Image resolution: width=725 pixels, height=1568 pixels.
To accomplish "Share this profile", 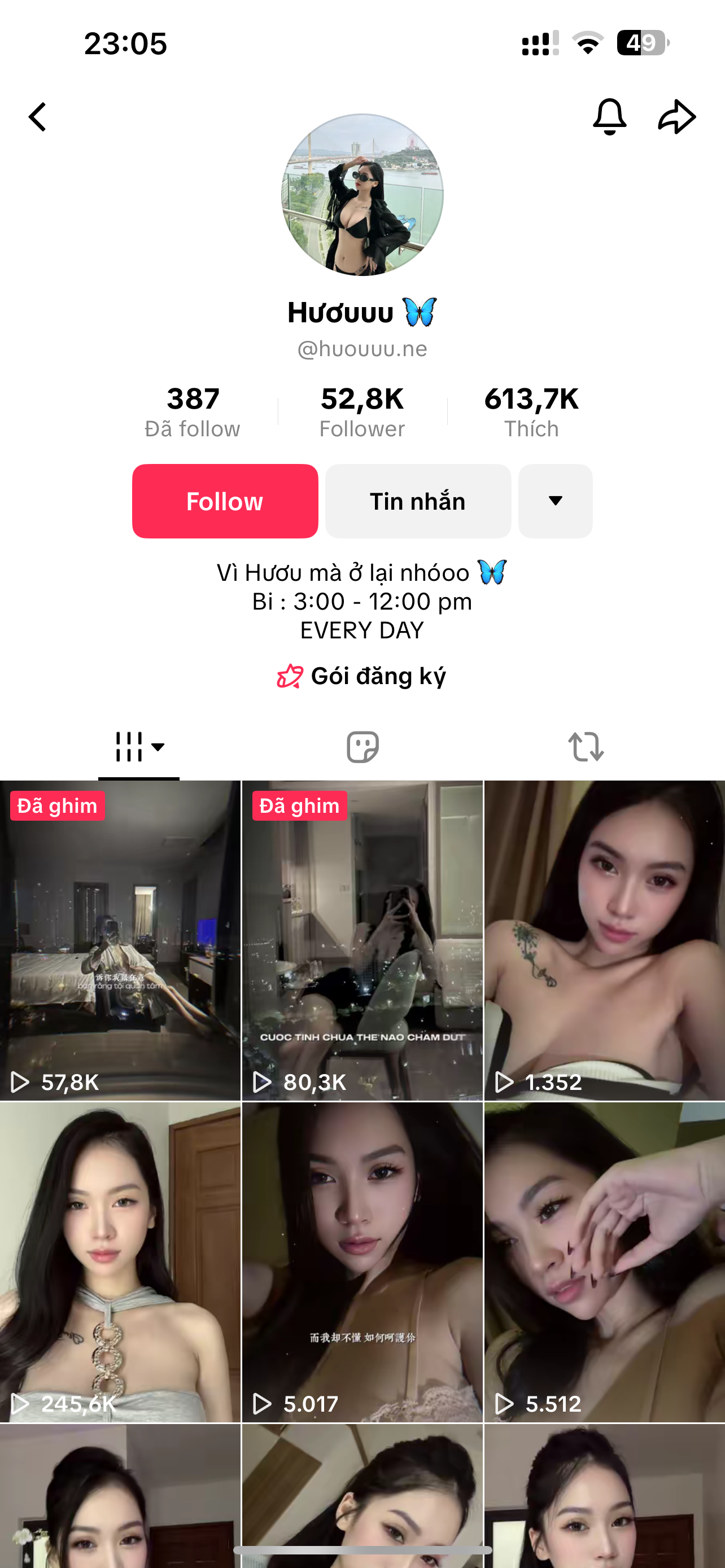I will pos(677,116).
